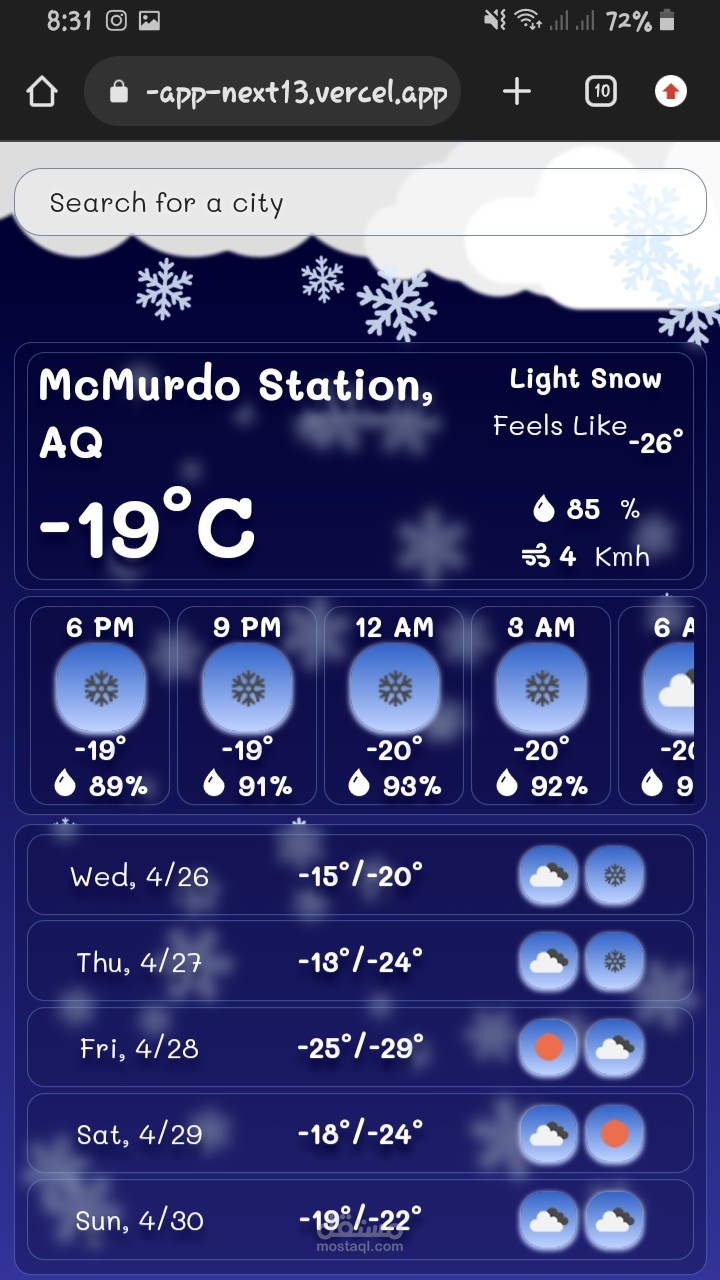Click the Search for a city input field

click(x=360, y=202)
